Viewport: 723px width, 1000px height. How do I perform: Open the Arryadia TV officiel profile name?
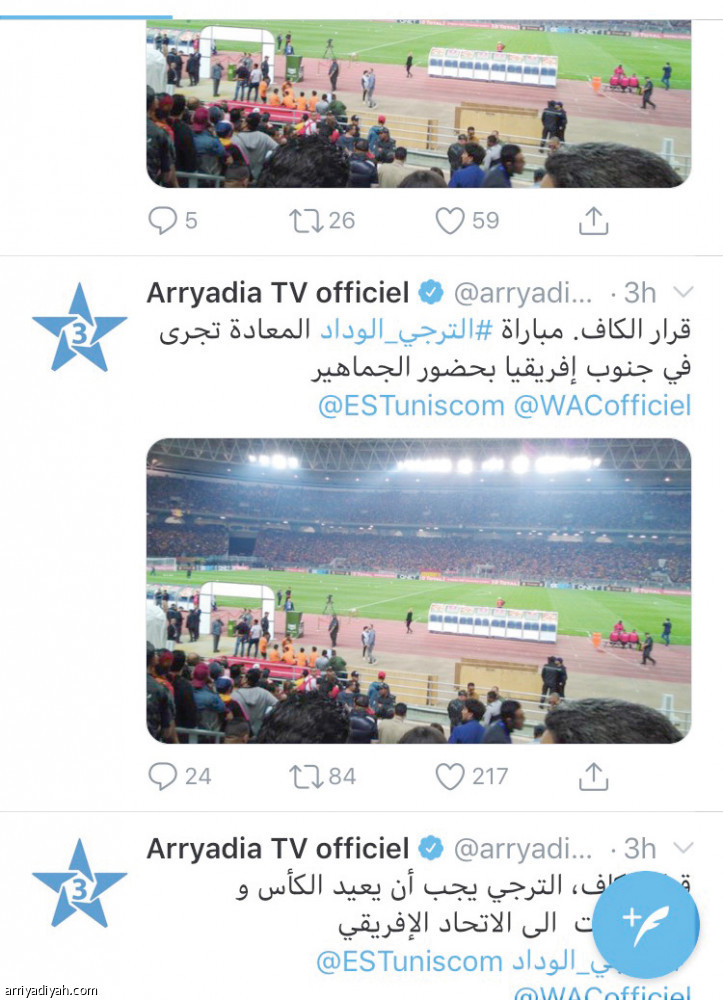tap(281, 293)
